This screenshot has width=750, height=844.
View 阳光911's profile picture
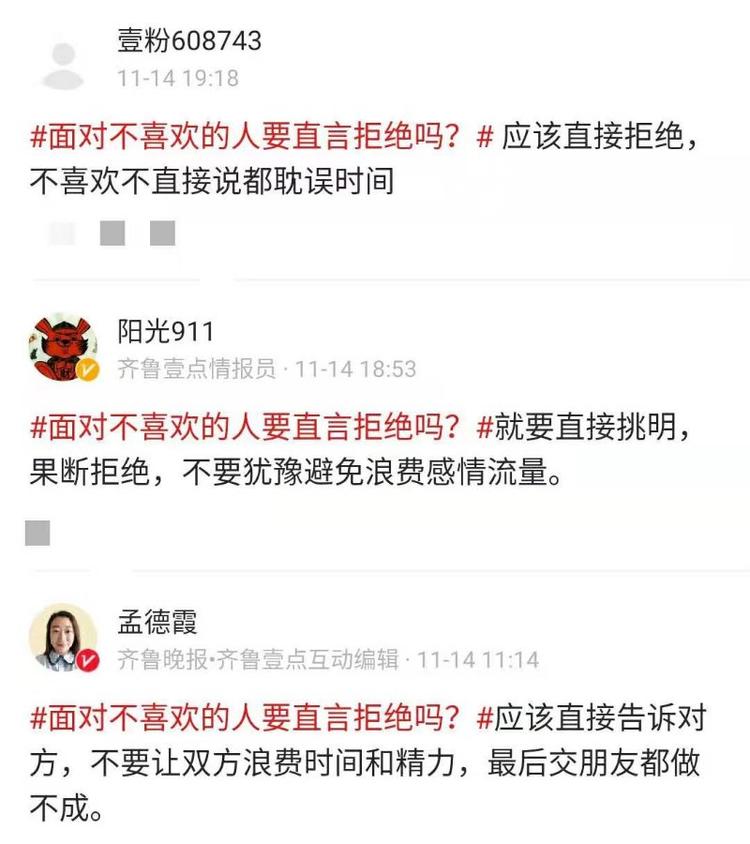point(62,350)
